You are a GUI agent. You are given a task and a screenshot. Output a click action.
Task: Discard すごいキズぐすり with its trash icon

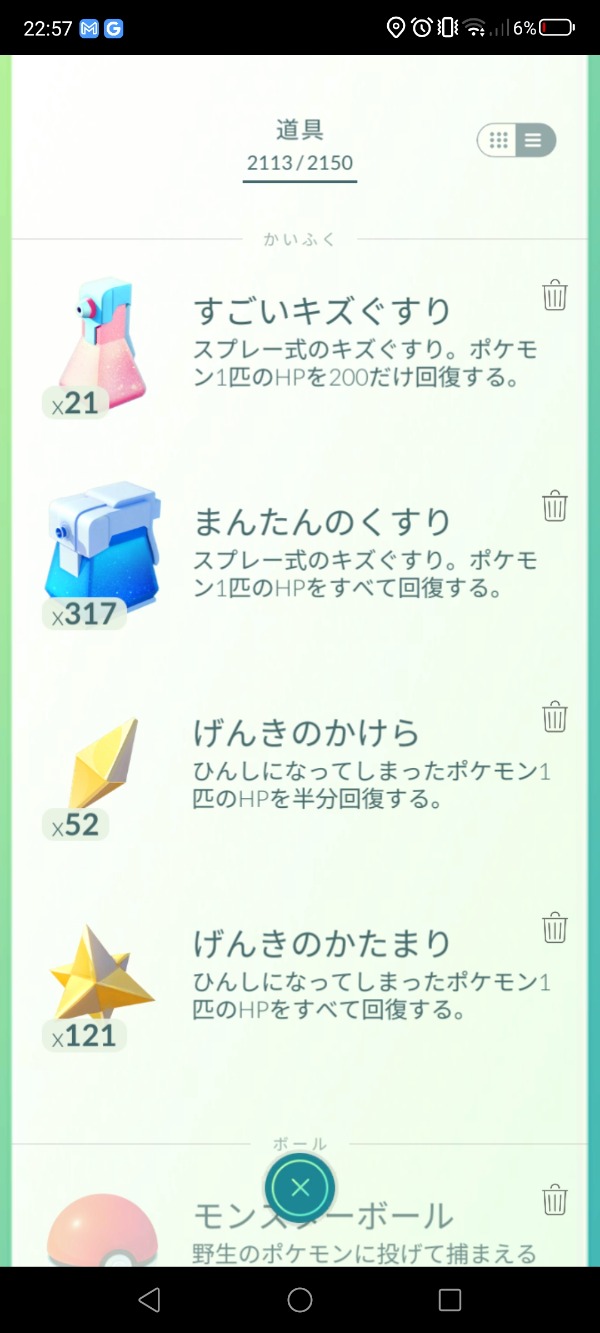[x=555, y=296]
